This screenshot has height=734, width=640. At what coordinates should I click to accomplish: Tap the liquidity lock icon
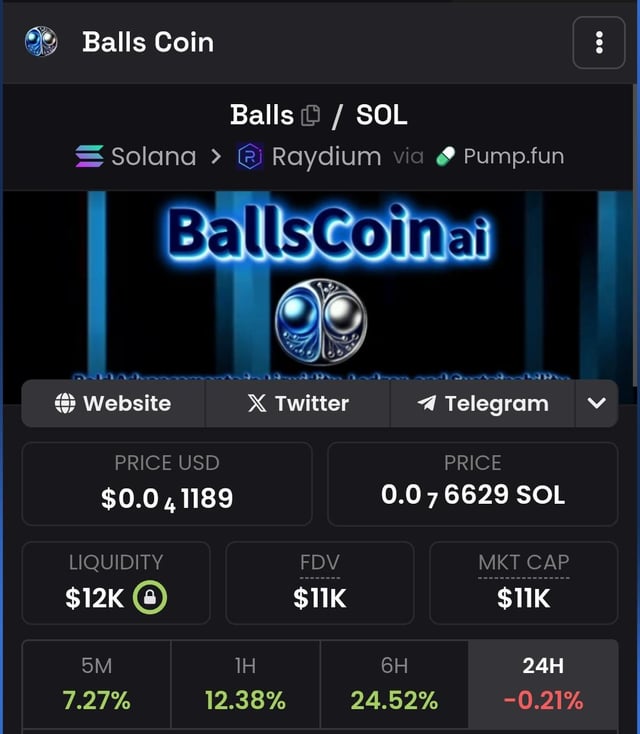(x=150, y=598)
